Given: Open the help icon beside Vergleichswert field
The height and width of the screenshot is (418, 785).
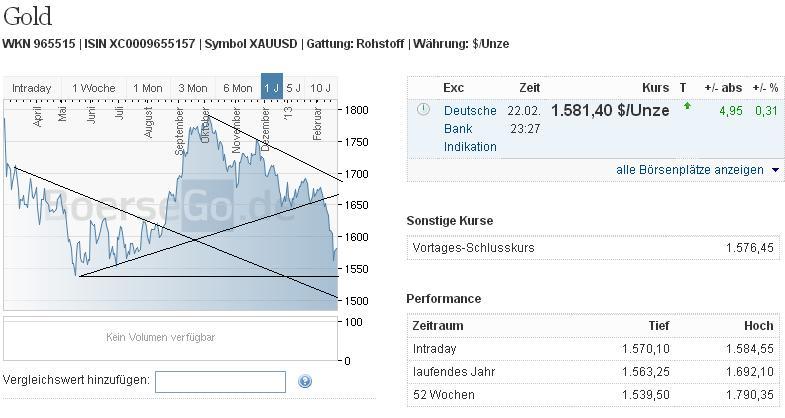Looking at the screenshot, I should click(305, 381).
